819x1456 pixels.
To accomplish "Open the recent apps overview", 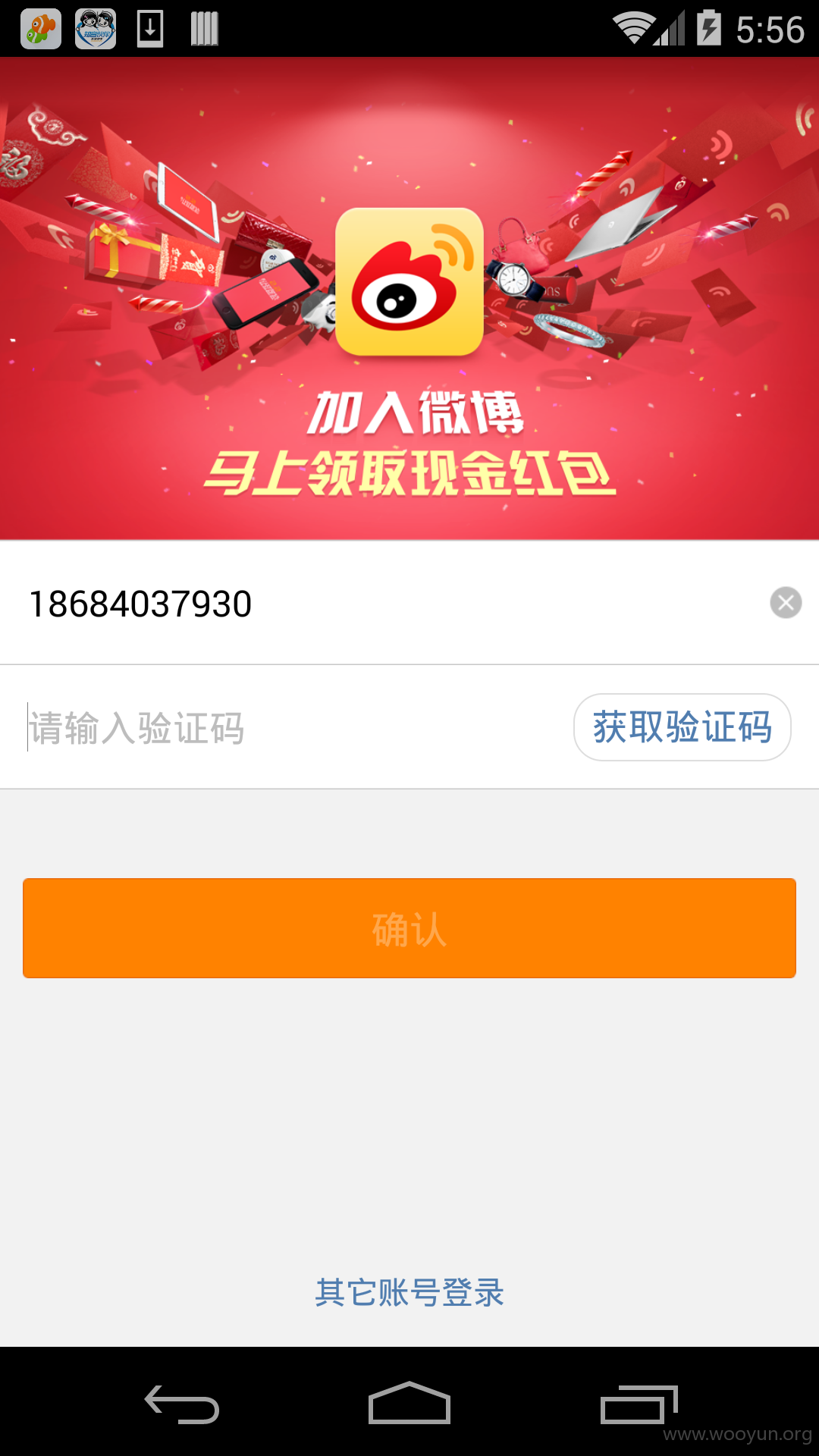I will pyautogui.click(x=639, y=1404).
